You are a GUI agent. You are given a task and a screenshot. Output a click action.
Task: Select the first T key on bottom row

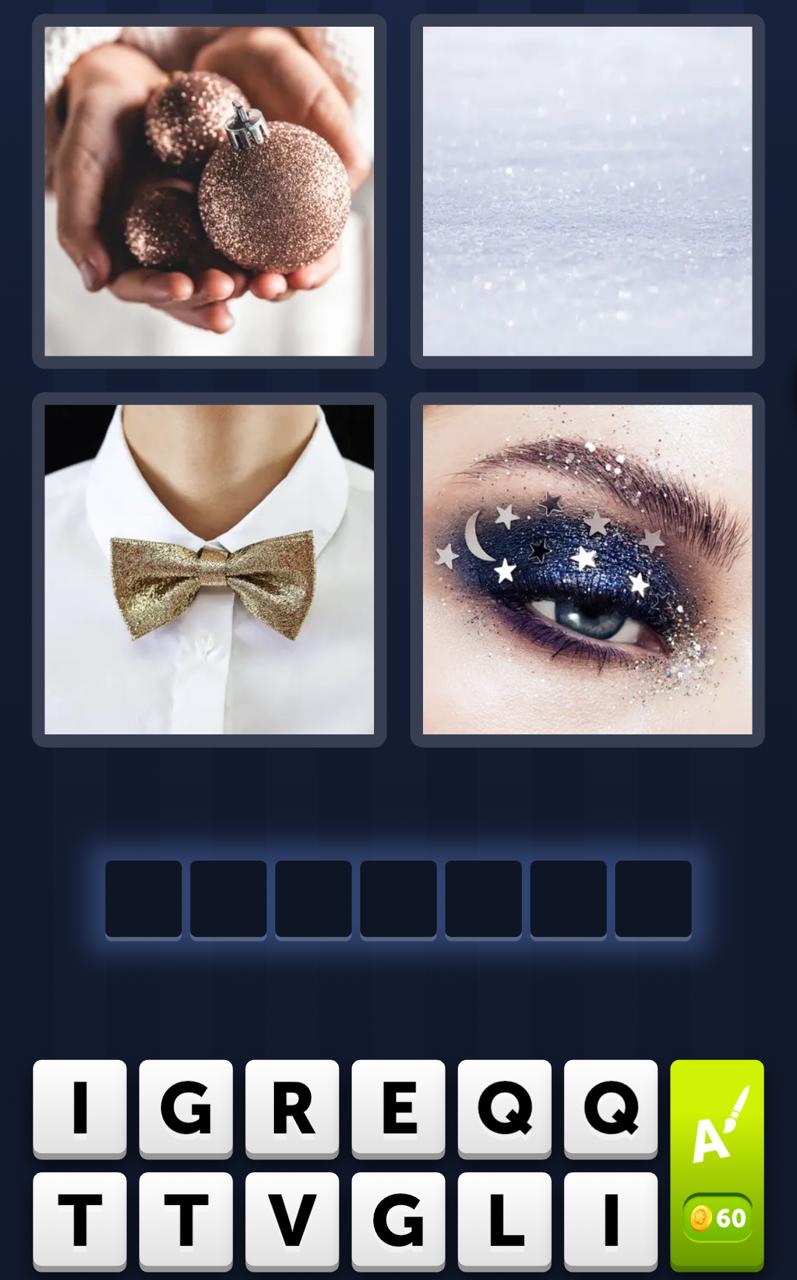click(x=81, y=1222)
